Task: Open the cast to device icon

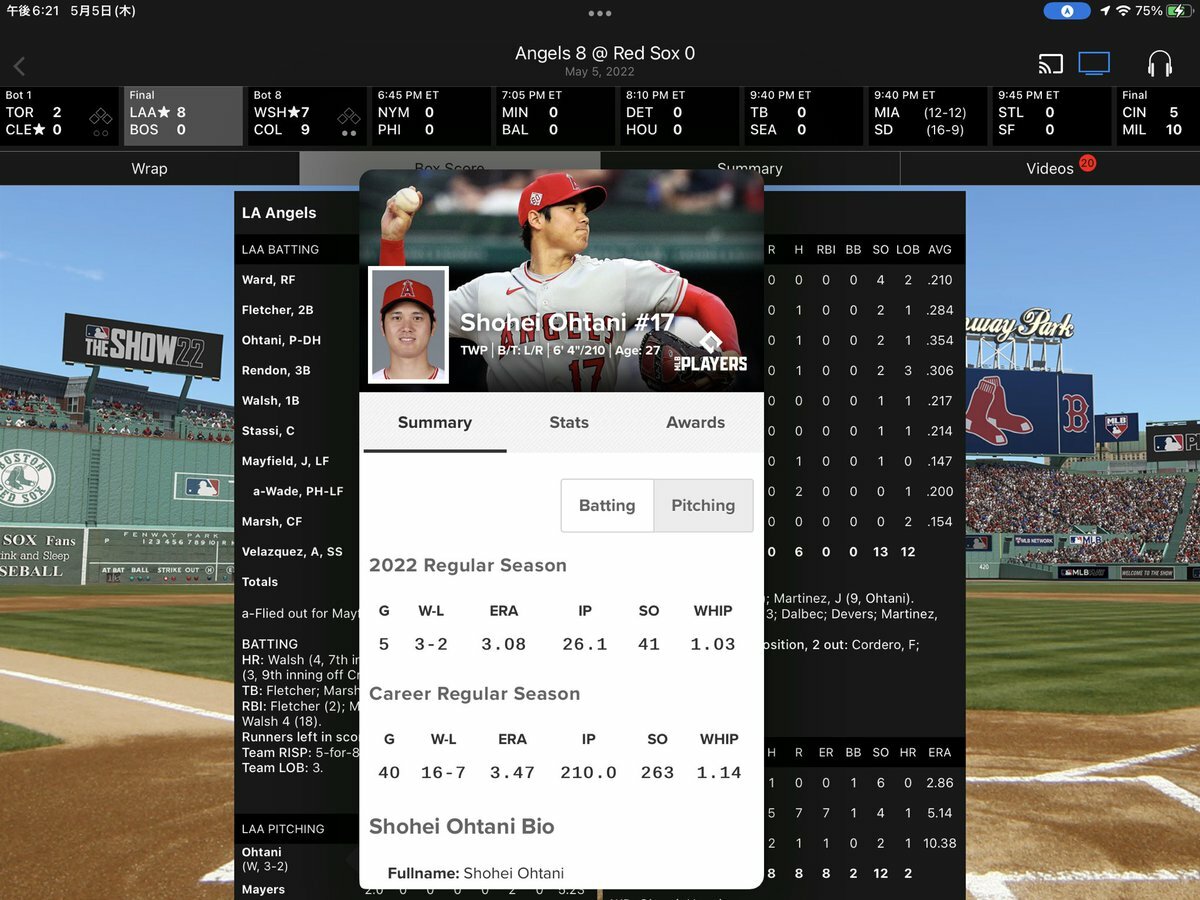Action: pos(1050,65)
